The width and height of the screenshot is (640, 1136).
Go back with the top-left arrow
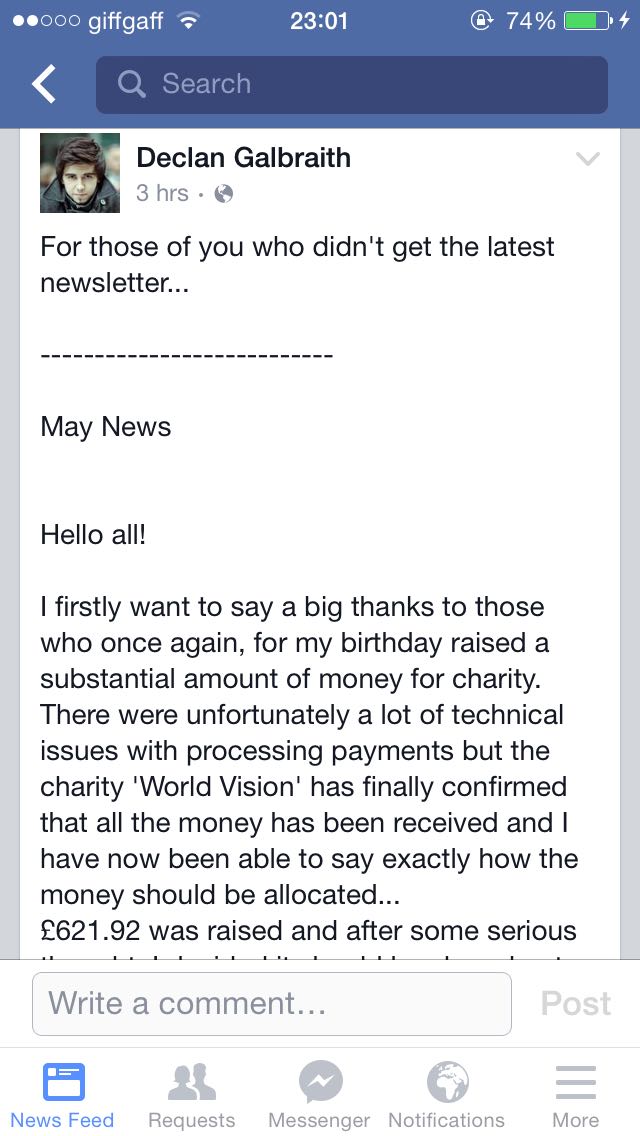(x=44, y=84)
